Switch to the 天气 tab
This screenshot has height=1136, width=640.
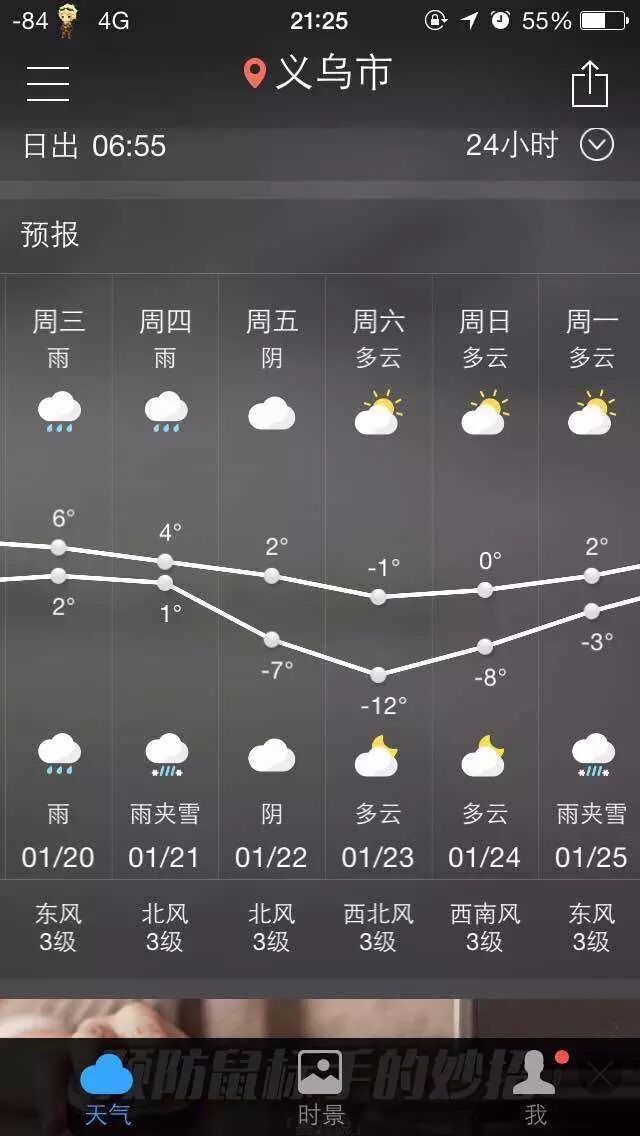(107, 1088)
